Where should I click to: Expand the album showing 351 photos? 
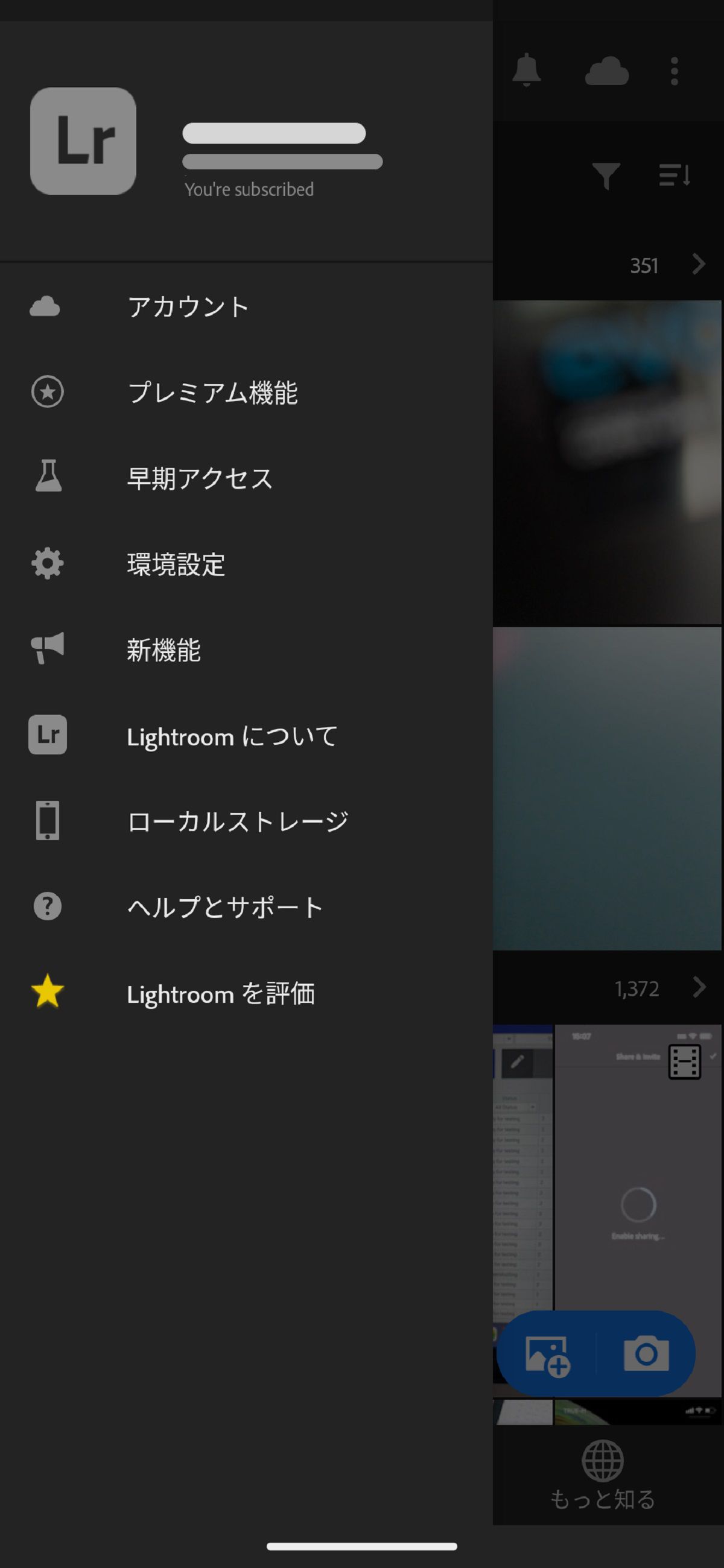point(698,265)
